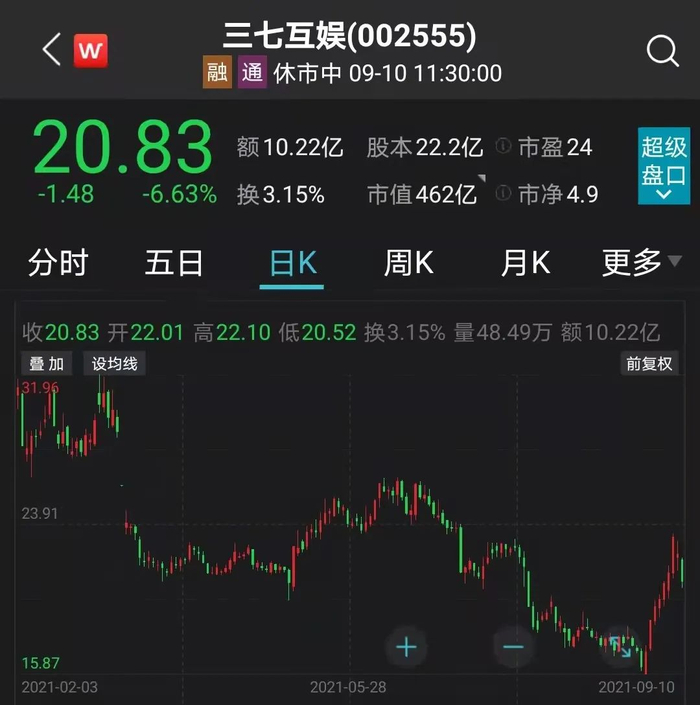Switch to the 周K chart tab
Image resolution: width=700 pixels, height=705 pixels.
(409, 263)
